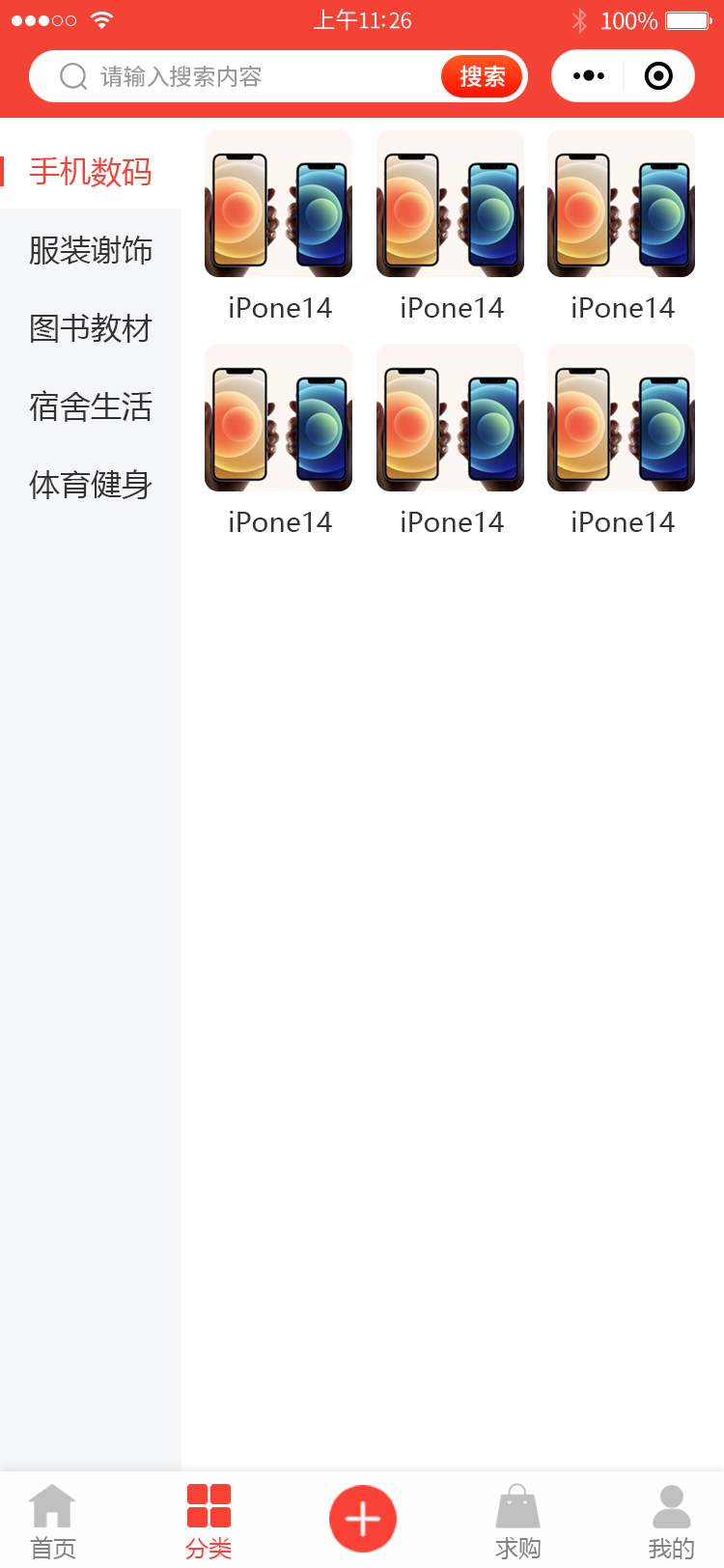724x1568 pixels.
Task: Go to the 首页 home tab
Action: coord(53,1521)
